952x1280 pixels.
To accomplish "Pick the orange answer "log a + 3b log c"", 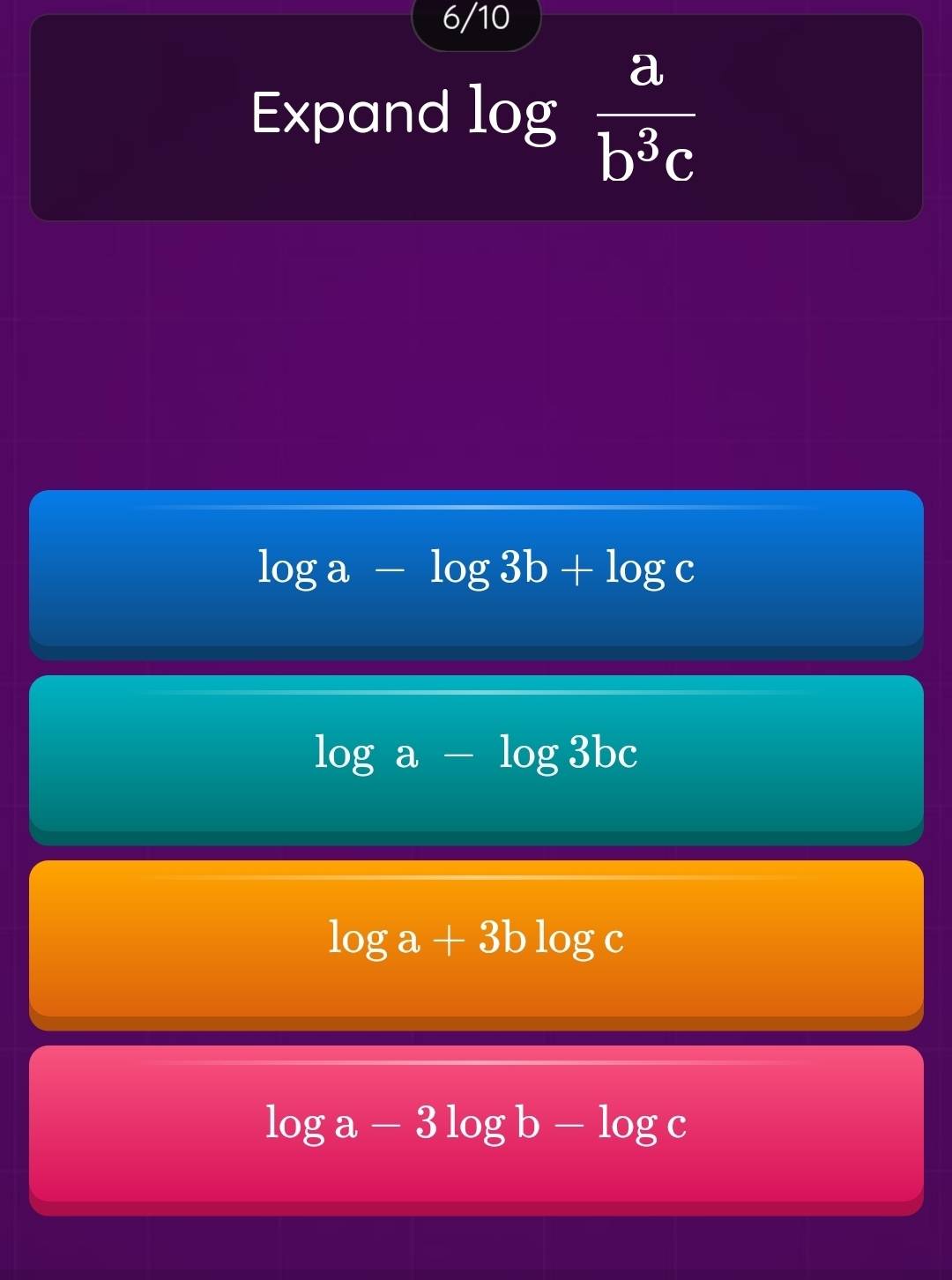I will [x=476, y=941].
